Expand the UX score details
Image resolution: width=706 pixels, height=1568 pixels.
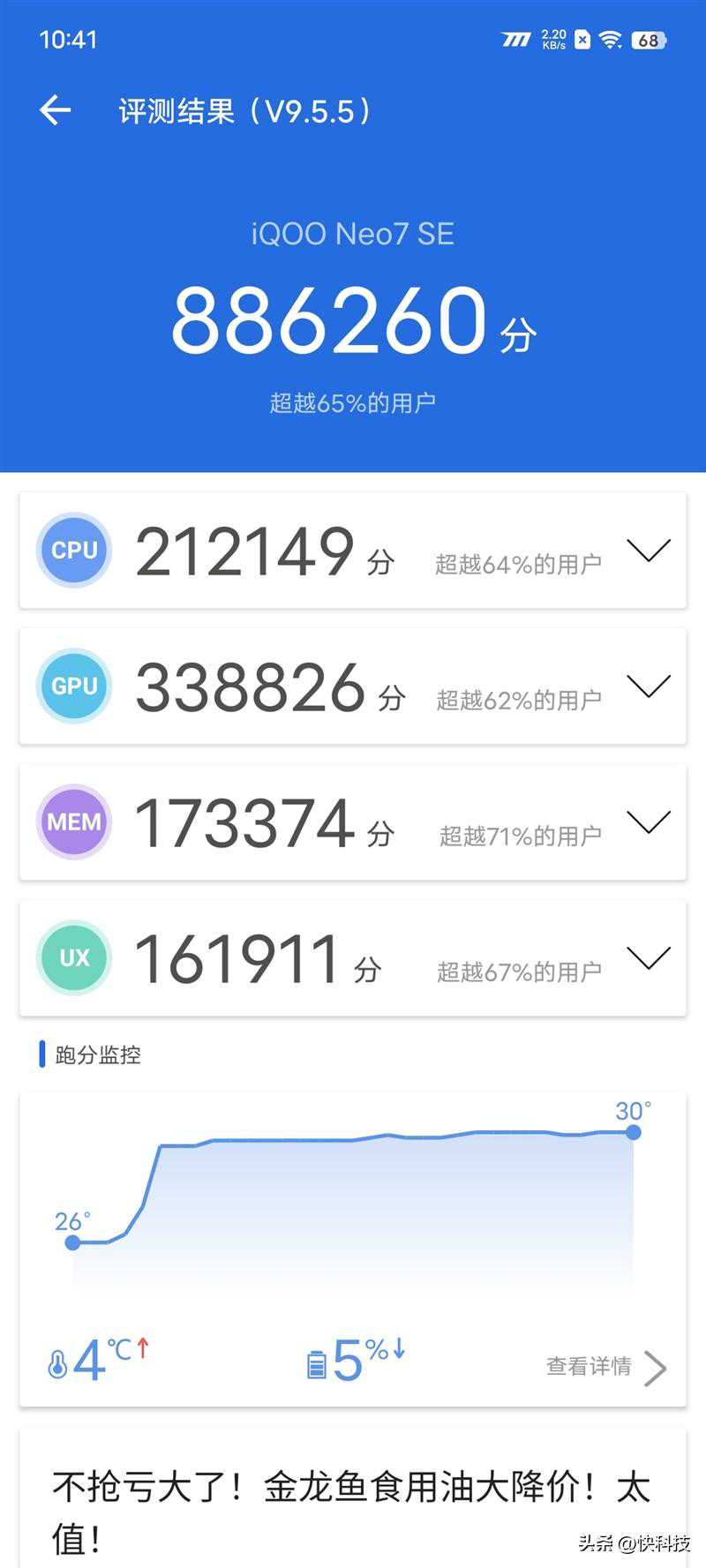pyautogui.click(x=649, y=958)
